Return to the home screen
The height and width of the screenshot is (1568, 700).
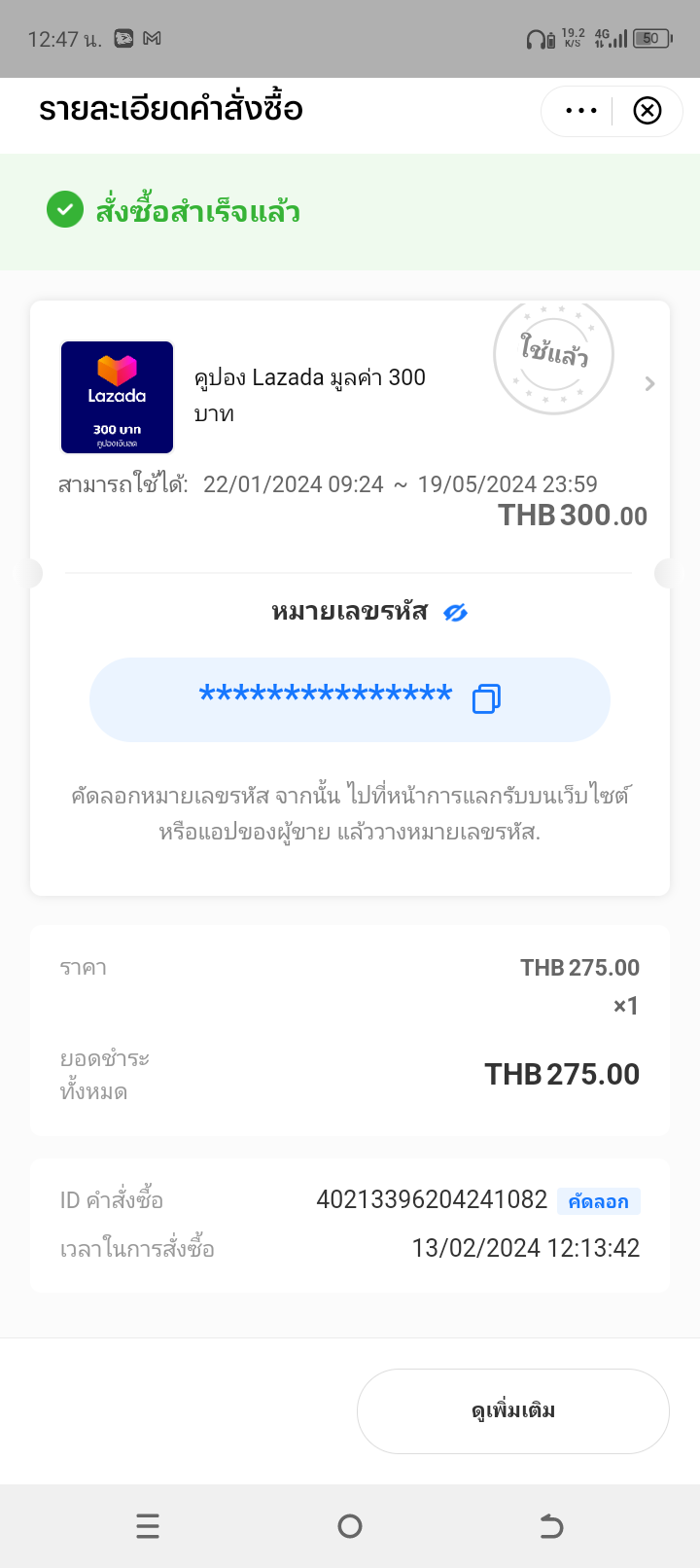coord(350,1526)
